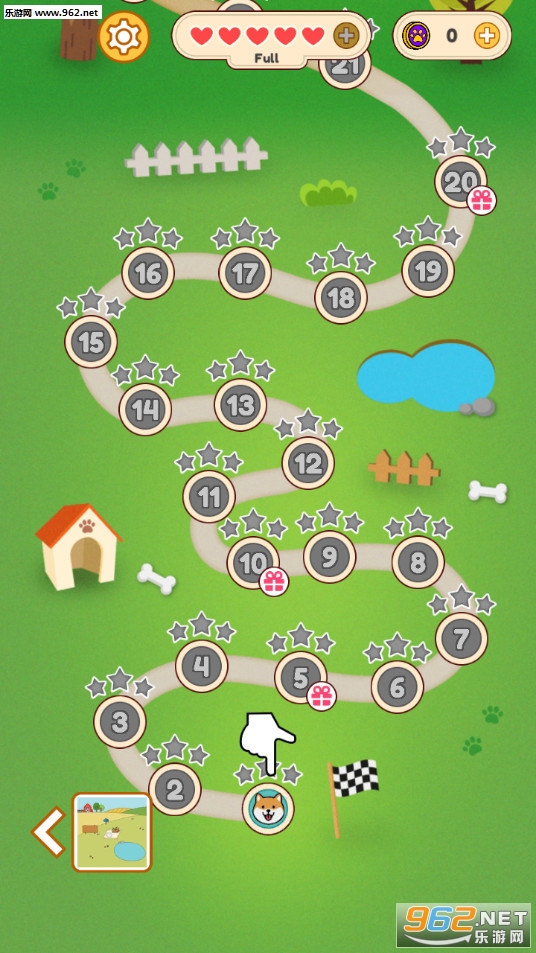Tap level 10 with the gift box

pyautogui.click(x=253, y=563)
